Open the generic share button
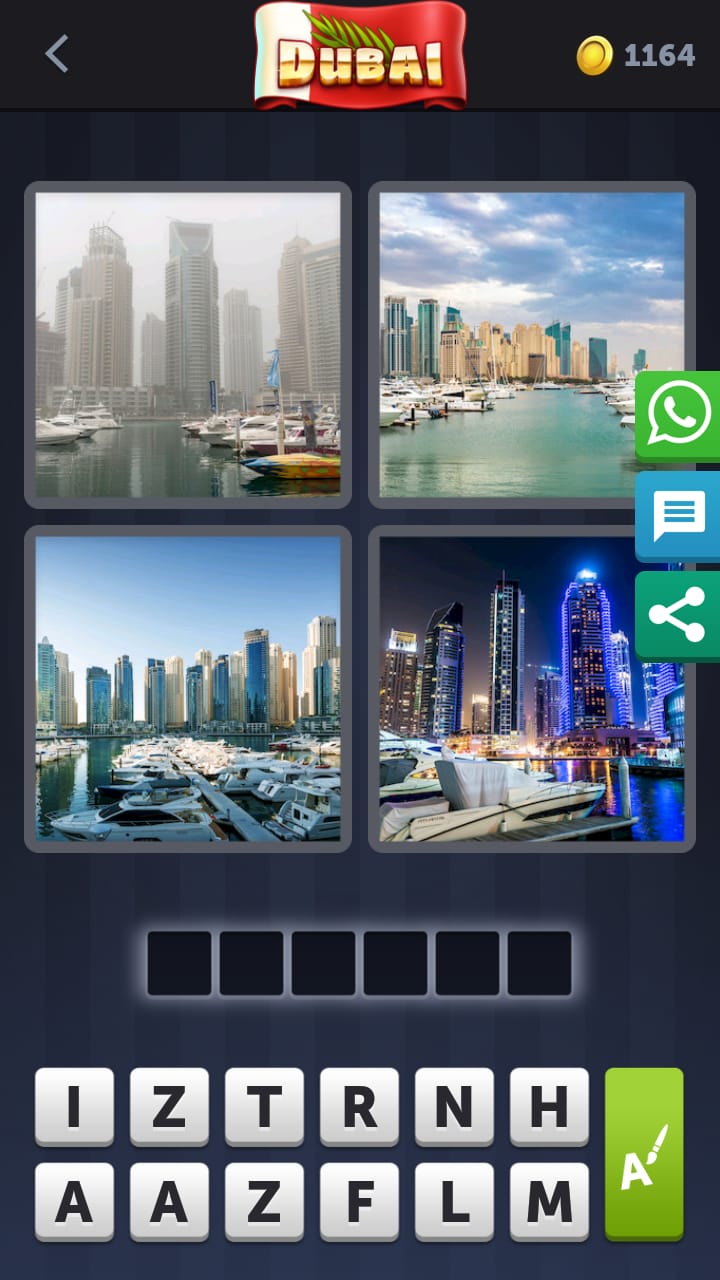Image resolution: width=720 pixels, height=1280 pixels. tap(679, 614)
